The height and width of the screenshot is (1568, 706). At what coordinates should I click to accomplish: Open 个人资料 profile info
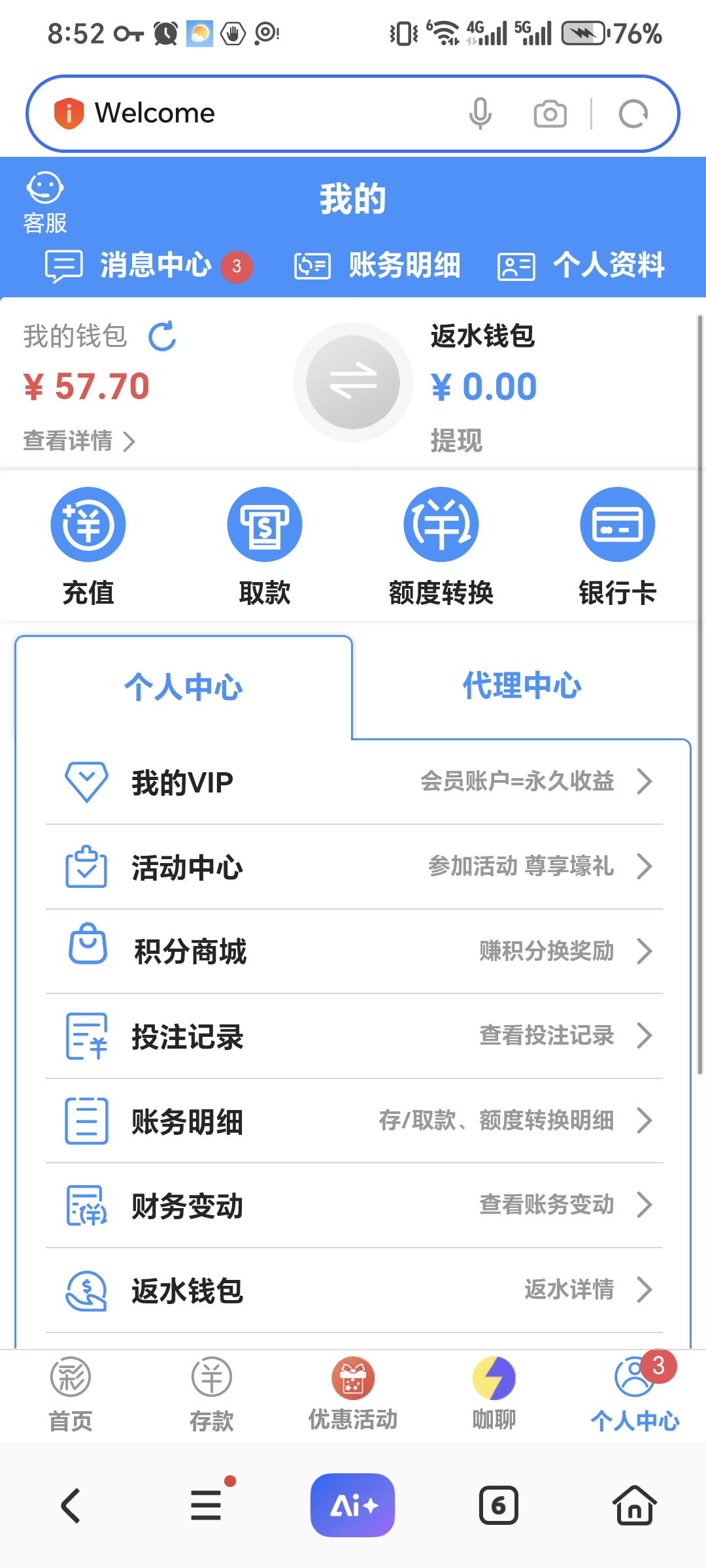[x=582, y=265]
